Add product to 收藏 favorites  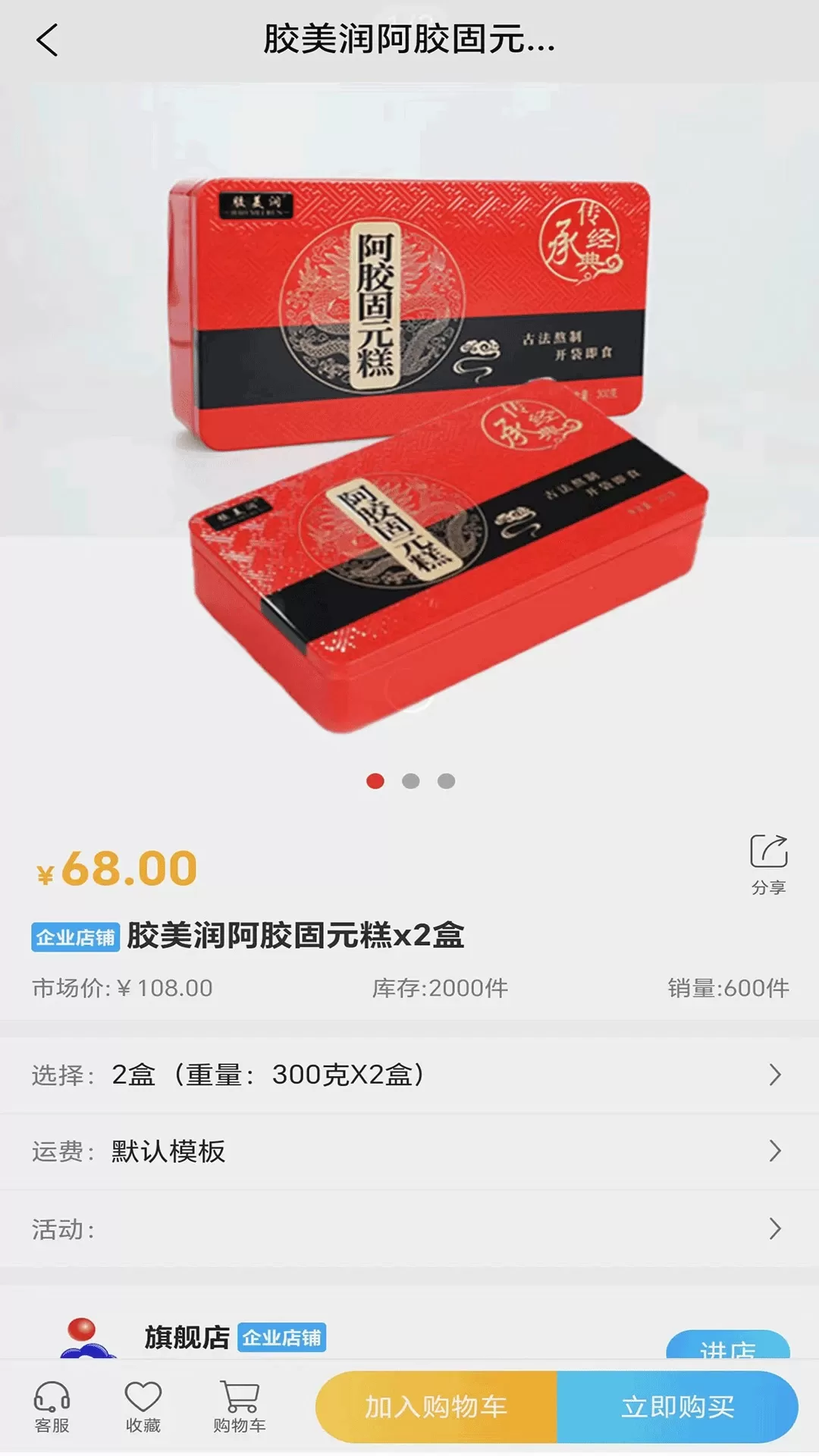tap(143, 1407)
